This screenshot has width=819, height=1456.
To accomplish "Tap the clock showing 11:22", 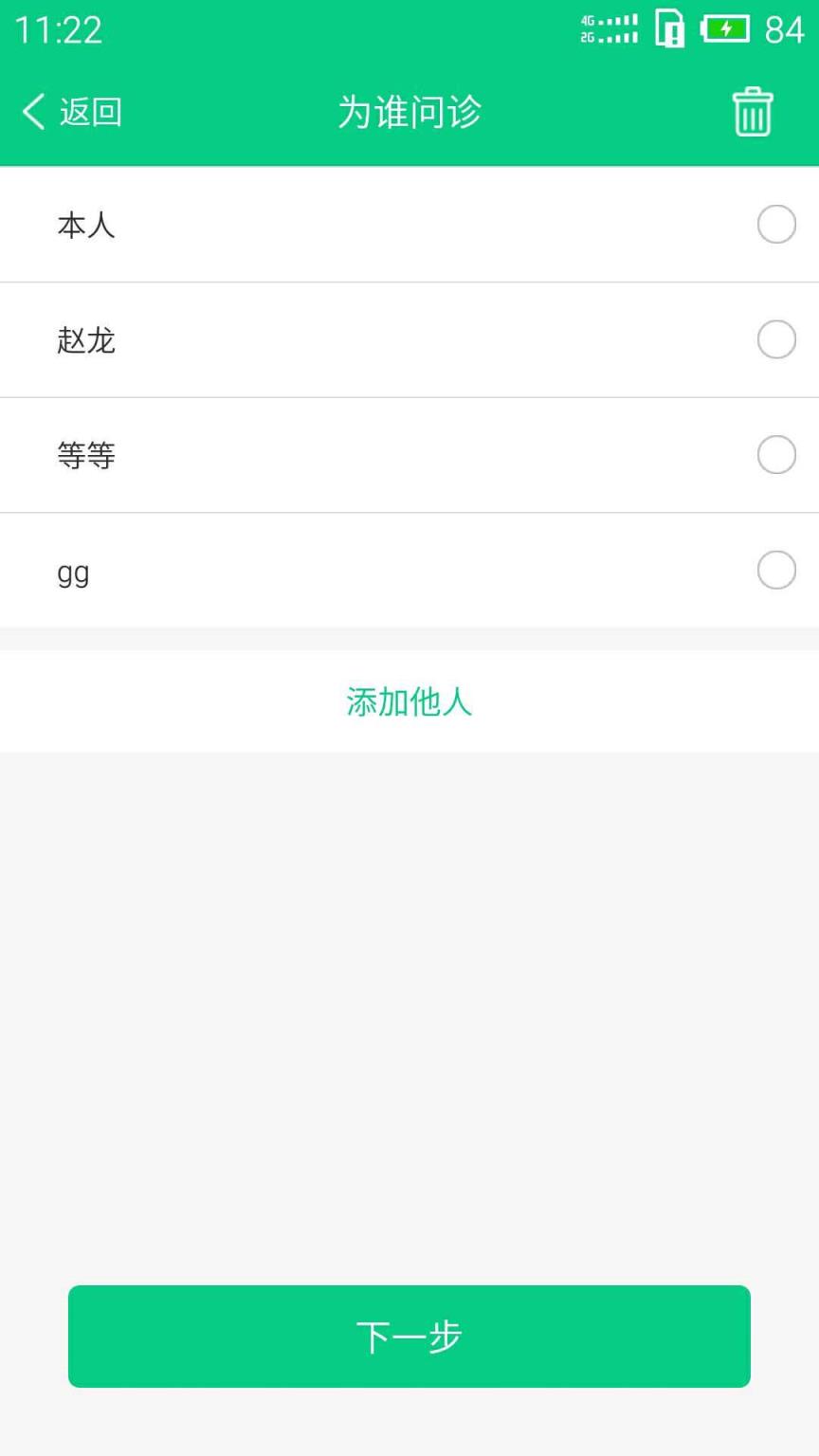I will click(59, 28).
